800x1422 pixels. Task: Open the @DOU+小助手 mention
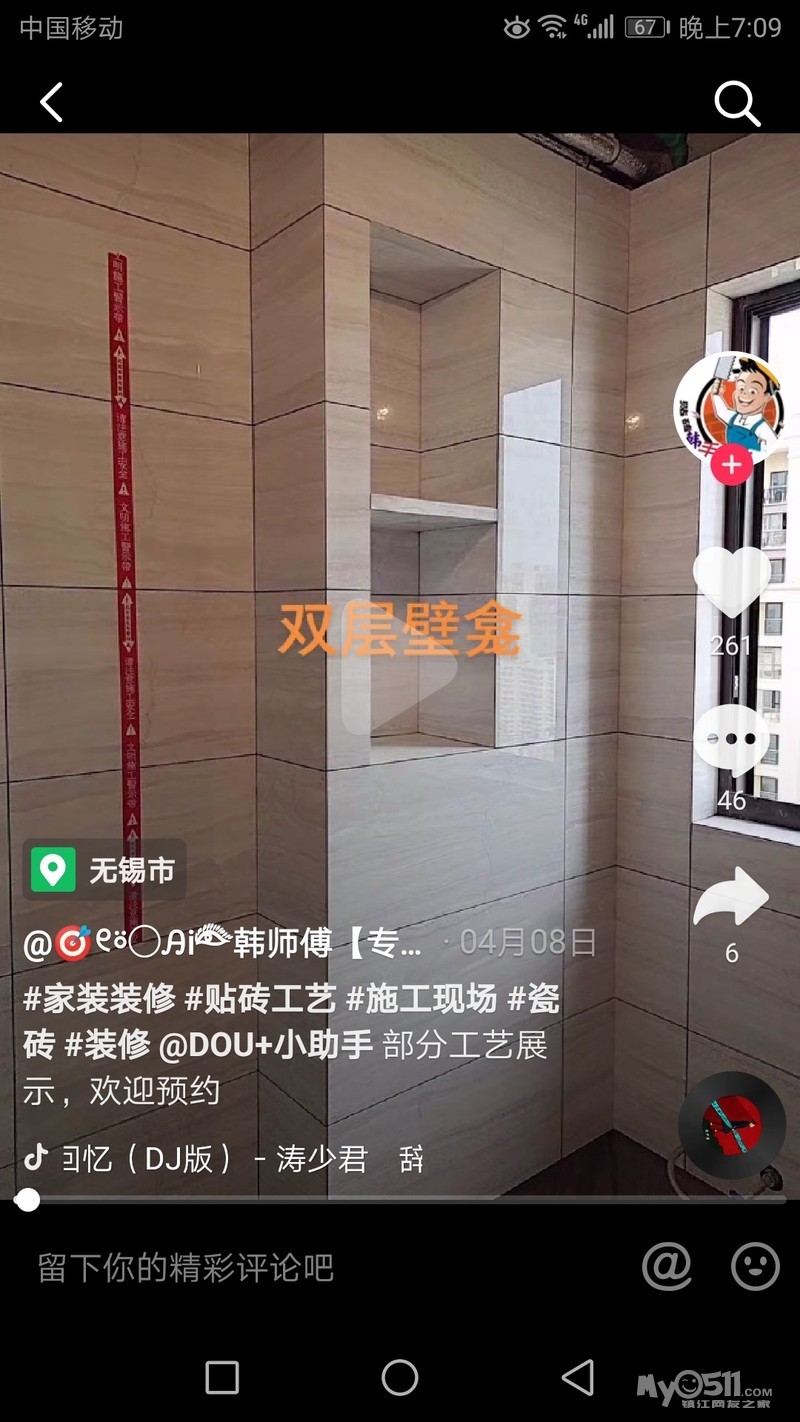tap(266, 1045)
